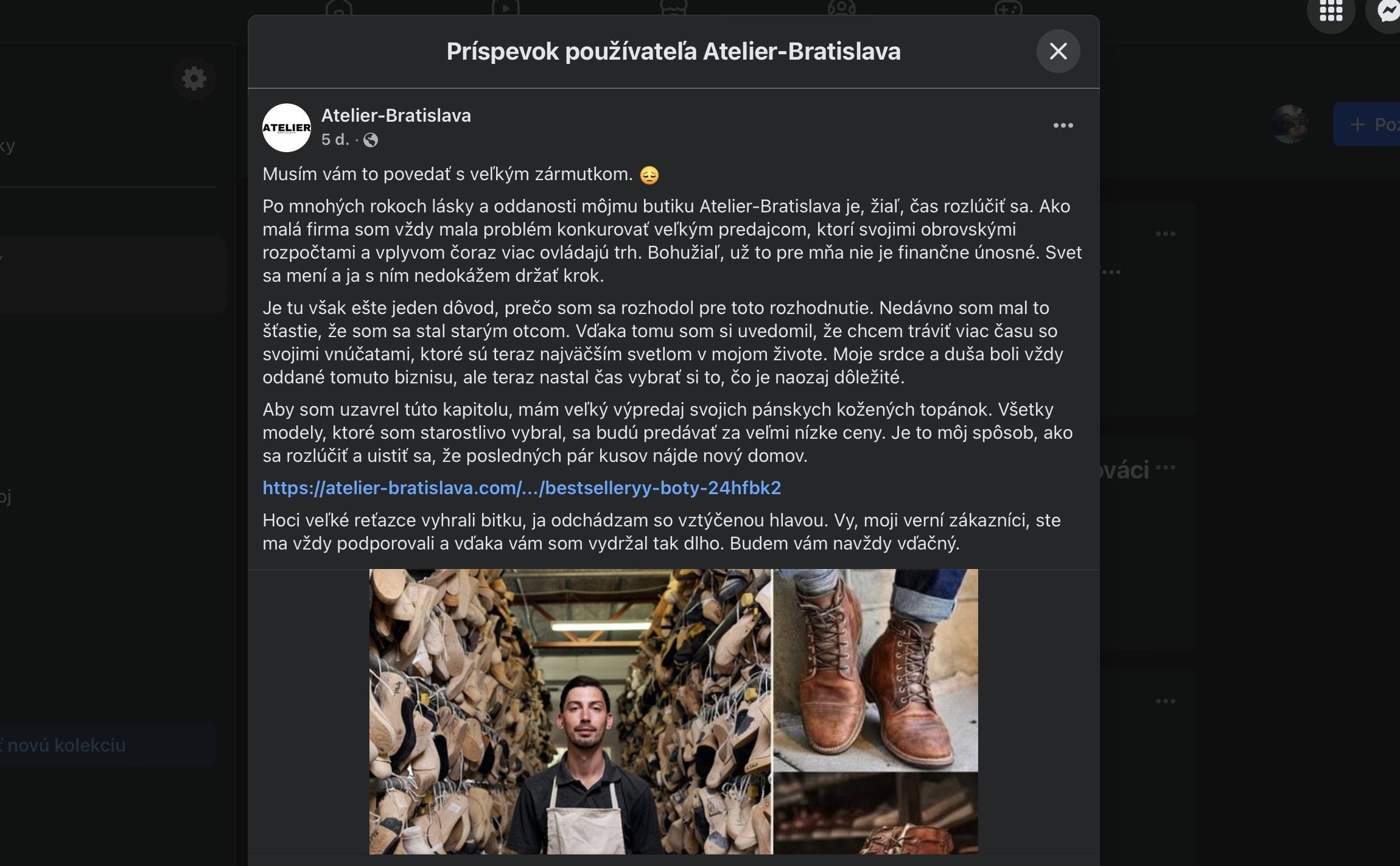
Task: Open Atelier-Bratislava profile name link
Action: click(396, 116)
